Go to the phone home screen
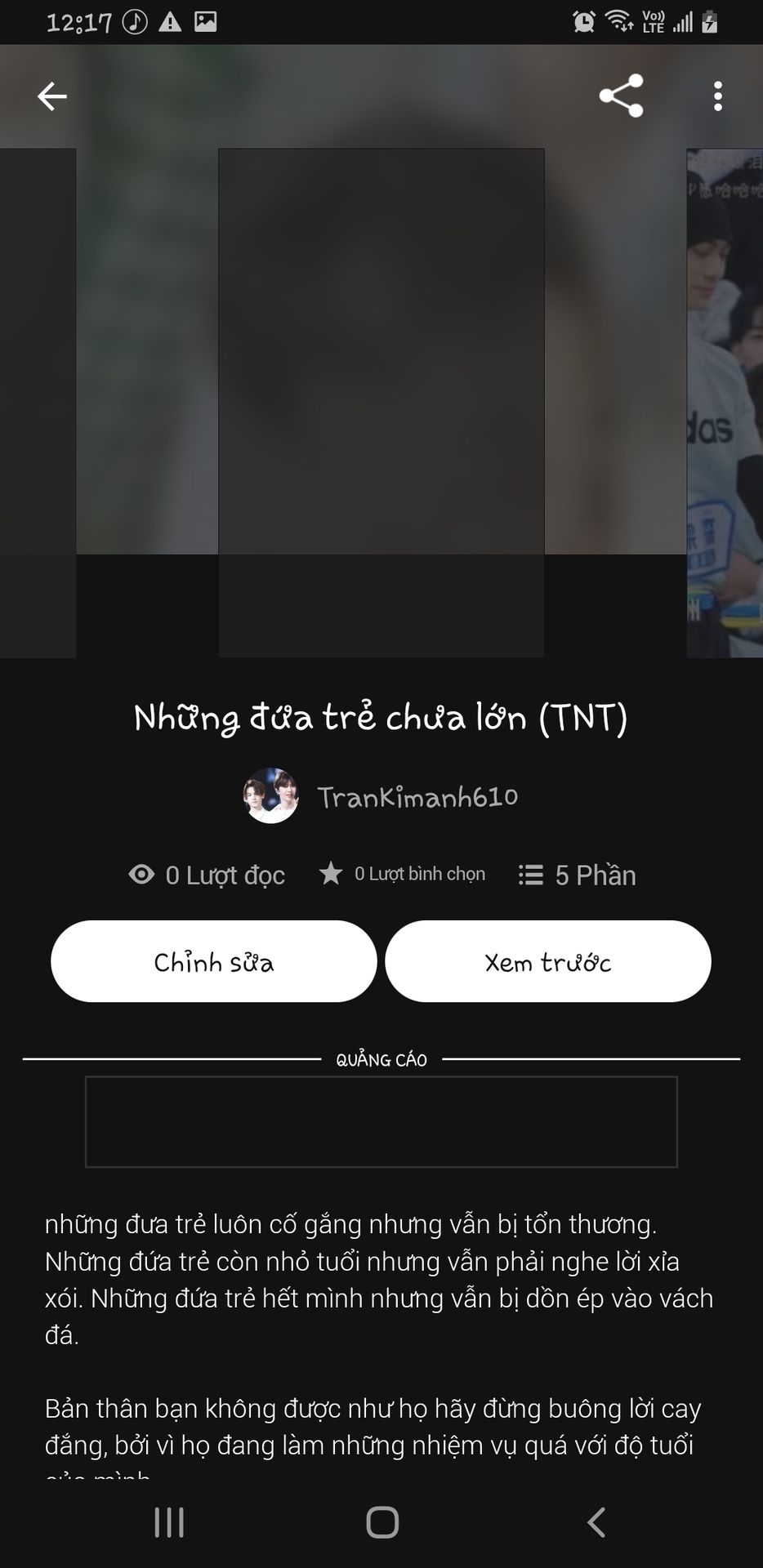 pos(381,1522)
